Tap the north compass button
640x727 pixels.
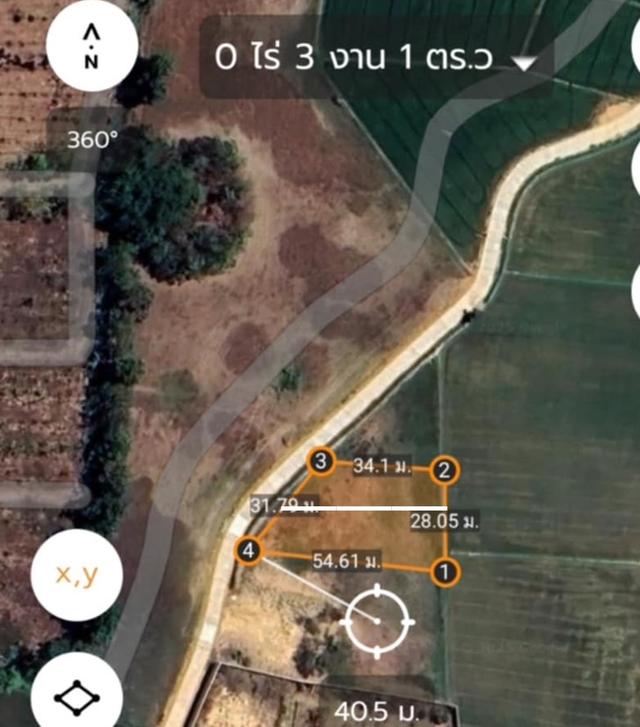tap(91, 49)
